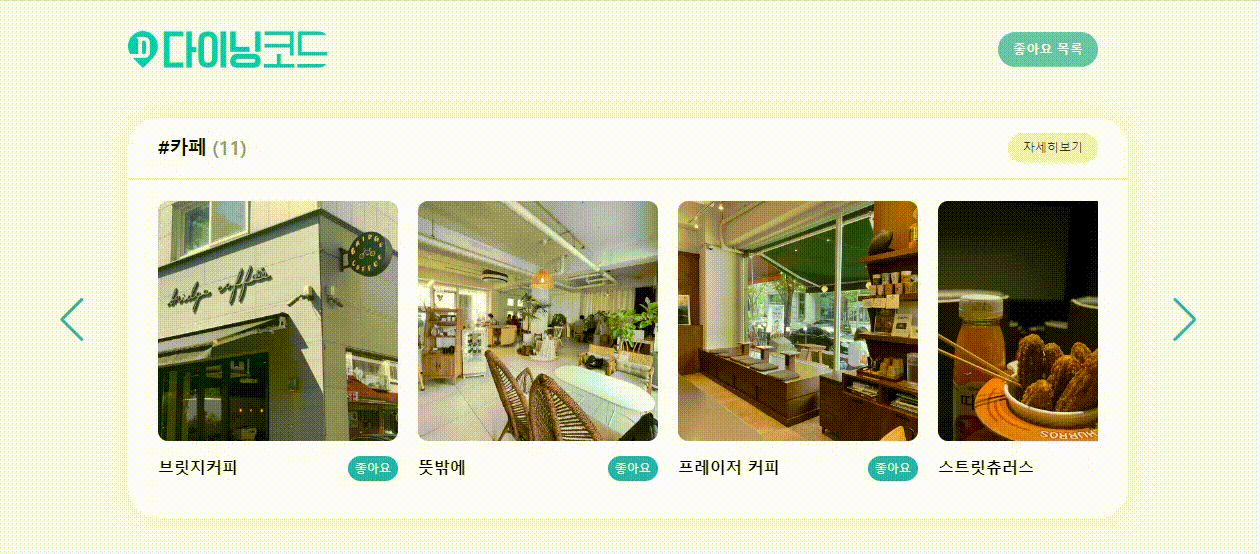Like 브릿지커피 with its 좋아요 button
The width and height of the screenshot is (1260, 554).
[x=372, y=468]
